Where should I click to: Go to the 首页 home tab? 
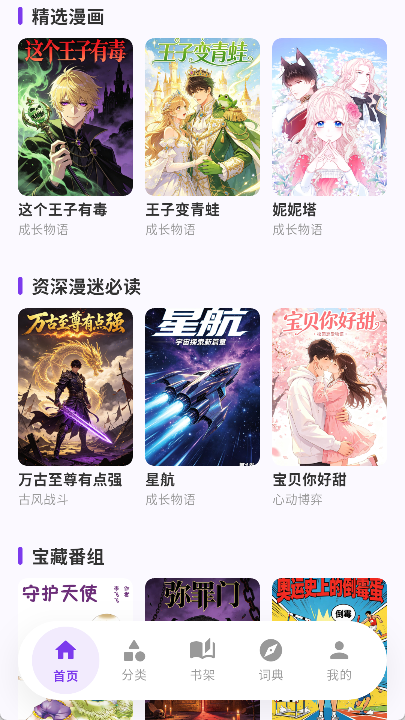coord(66,660)
